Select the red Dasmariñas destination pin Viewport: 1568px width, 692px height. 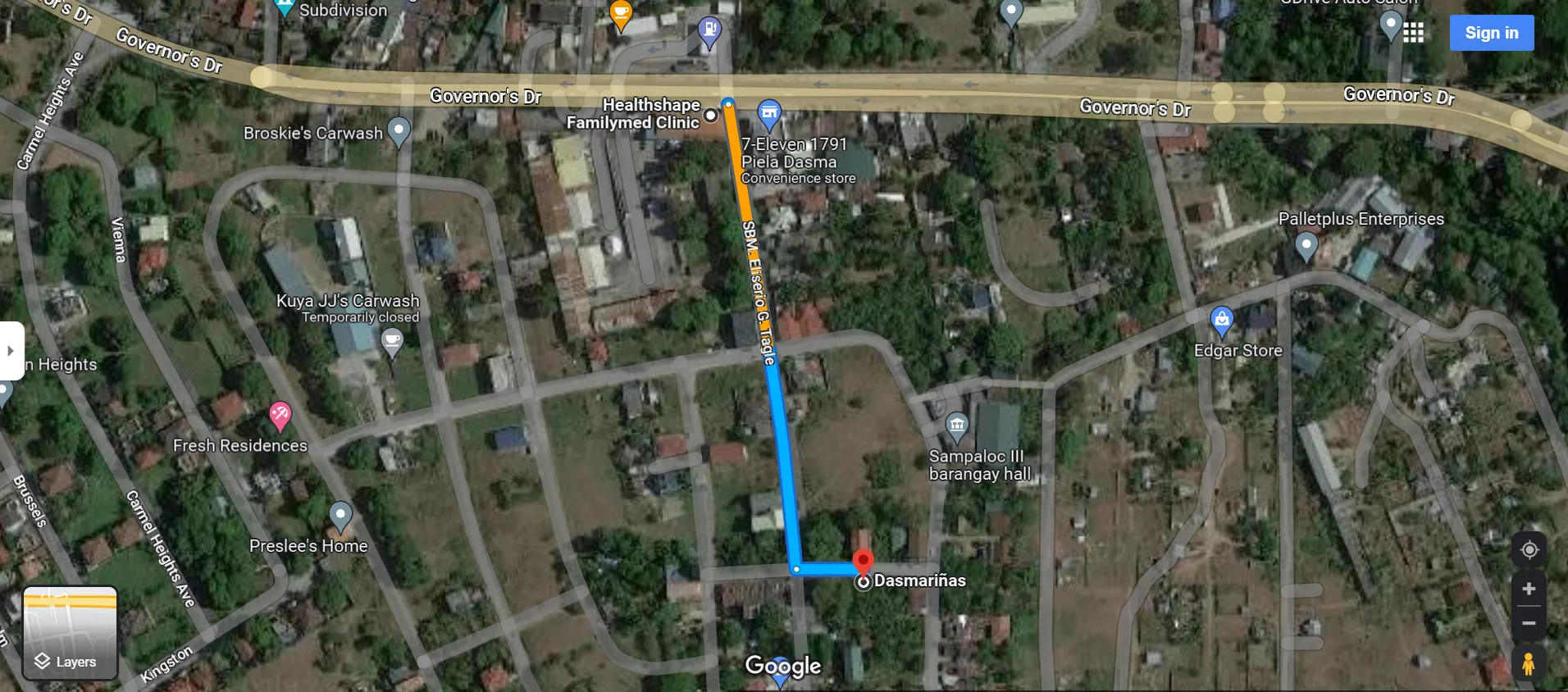point(863,562)
